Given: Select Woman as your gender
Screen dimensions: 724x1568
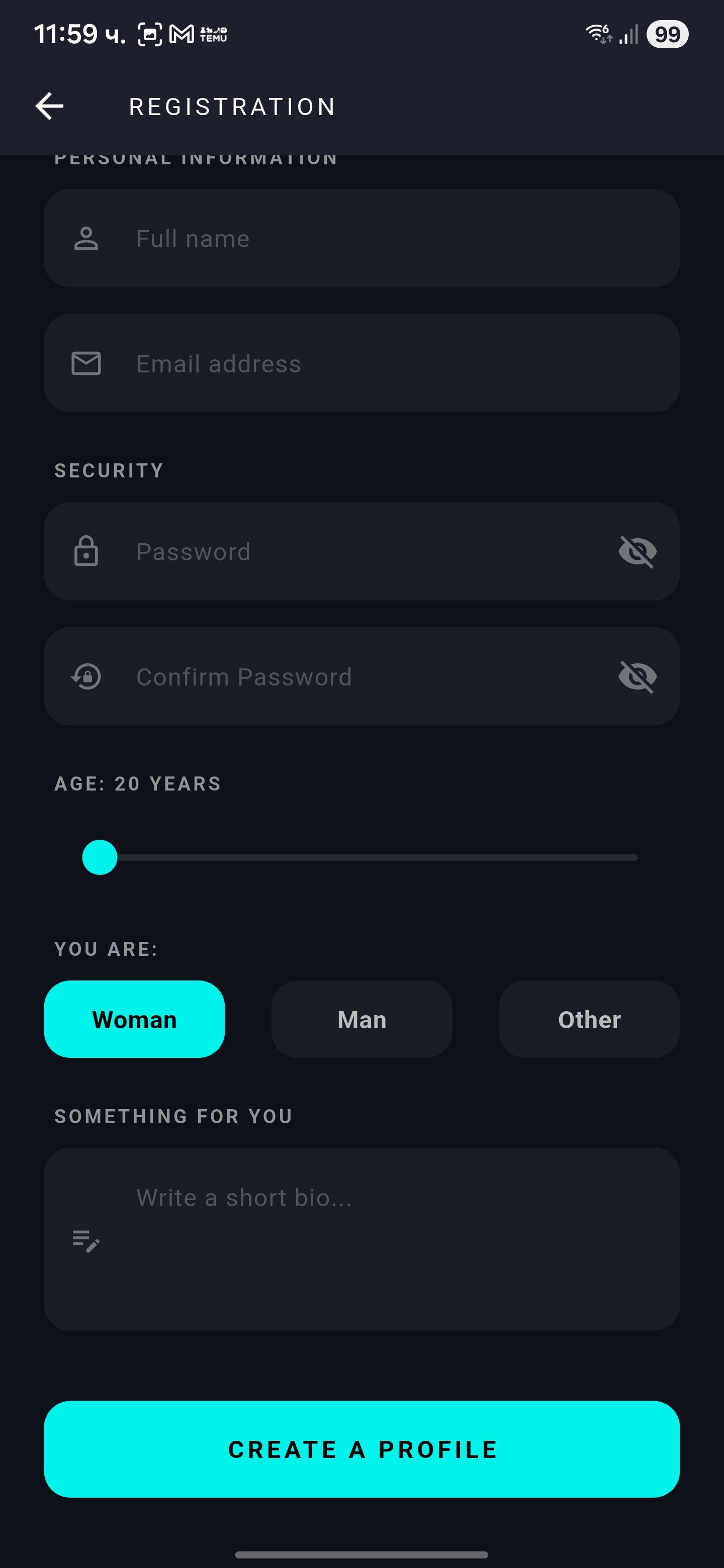Looking at the screenshot, I should click(135, 1019).
